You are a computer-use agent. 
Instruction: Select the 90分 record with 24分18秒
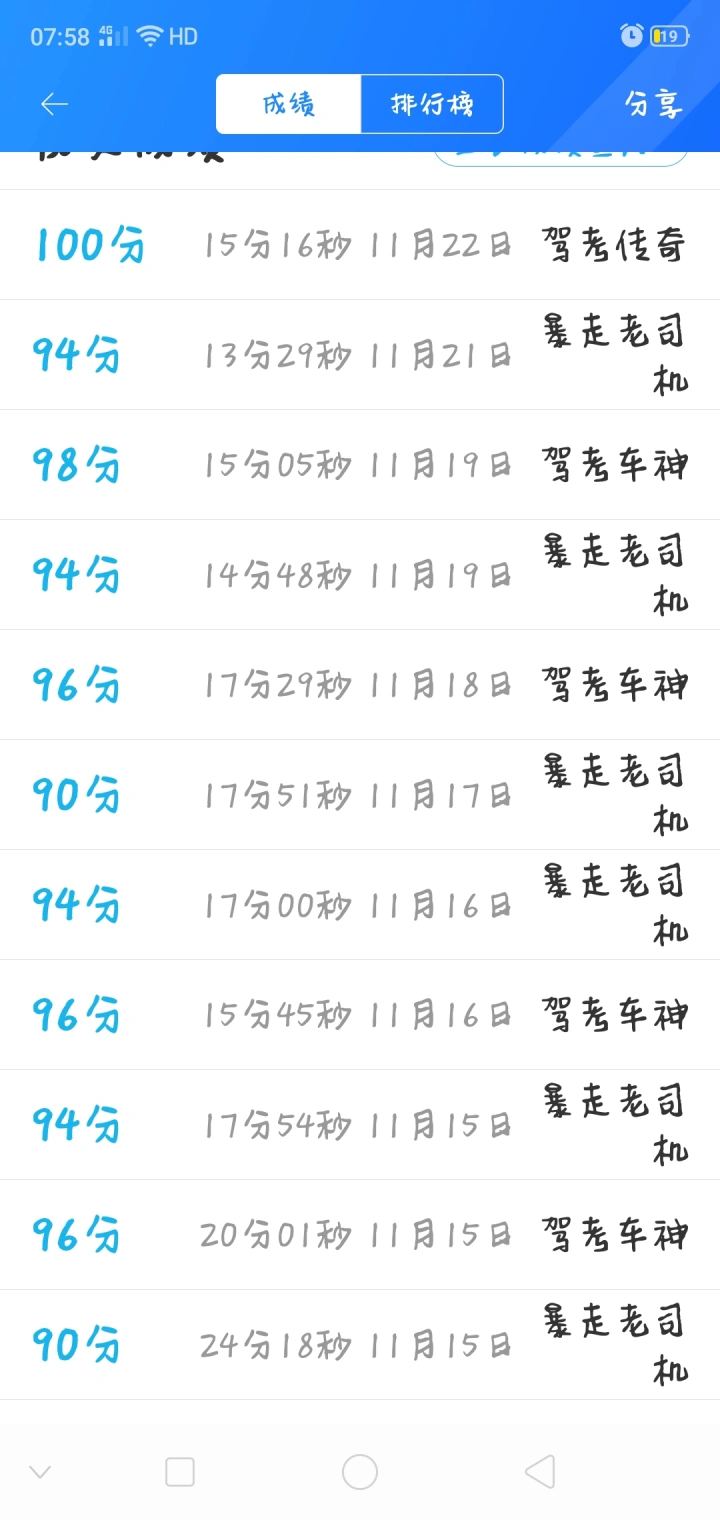360,1345
